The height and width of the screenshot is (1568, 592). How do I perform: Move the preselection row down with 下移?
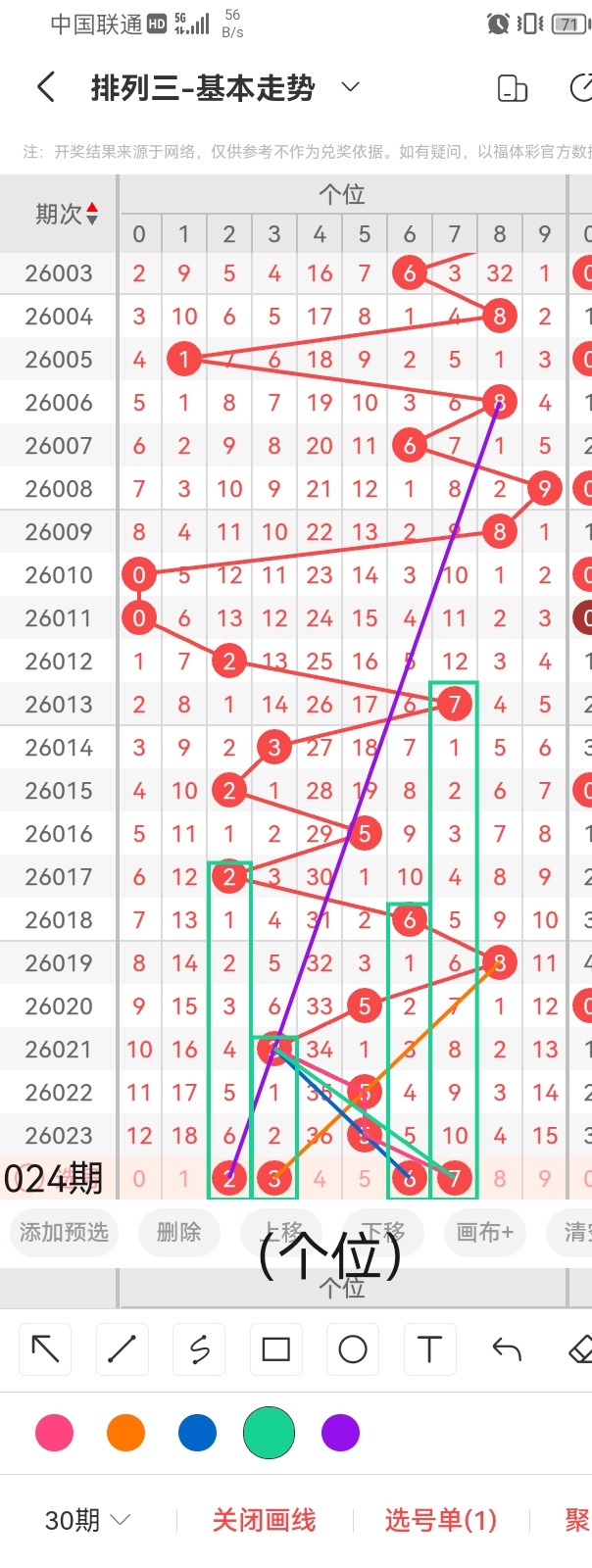(383, 1232)
